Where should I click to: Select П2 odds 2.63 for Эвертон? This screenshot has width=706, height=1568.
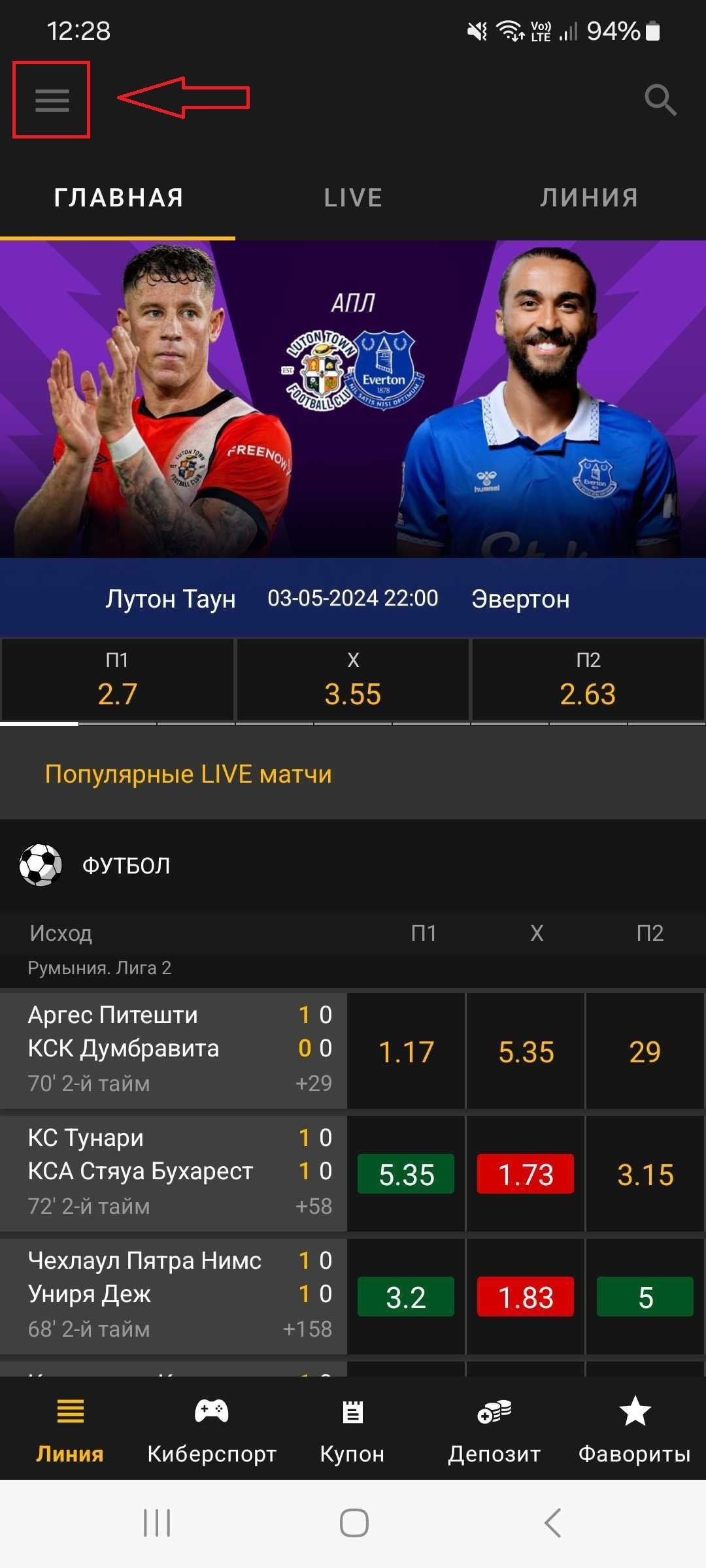click(x=588, y=680)
